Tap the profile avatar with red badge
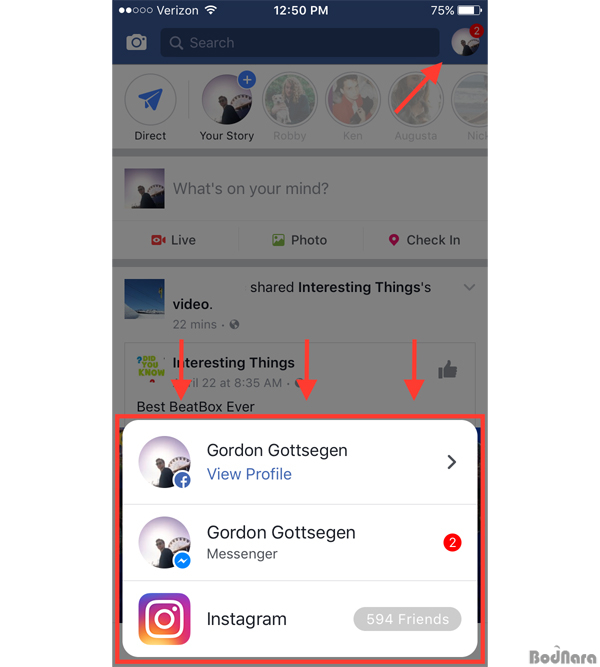Screen dimensions: 600x667 pyautogui.click(x=465, y=42)
